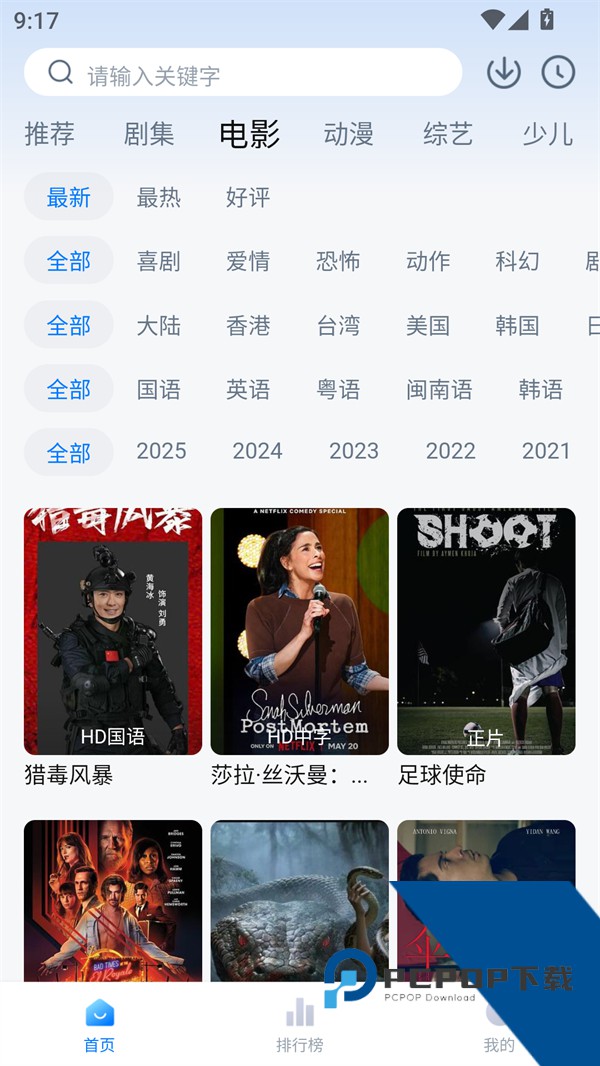The height and width of the screenshot is (1066, 600).
Task: Filter language to 粤语
Action: tap(338, 389)
